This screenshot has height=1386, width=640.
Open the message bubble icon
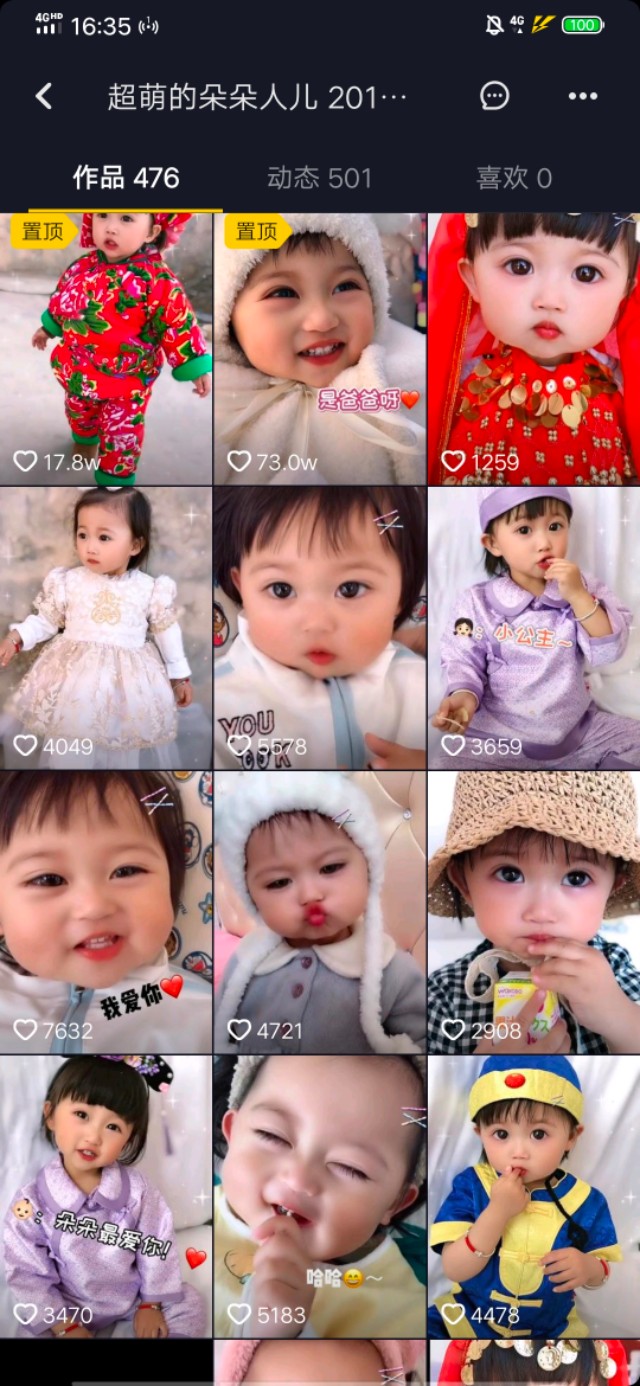[x=494, y=96]
